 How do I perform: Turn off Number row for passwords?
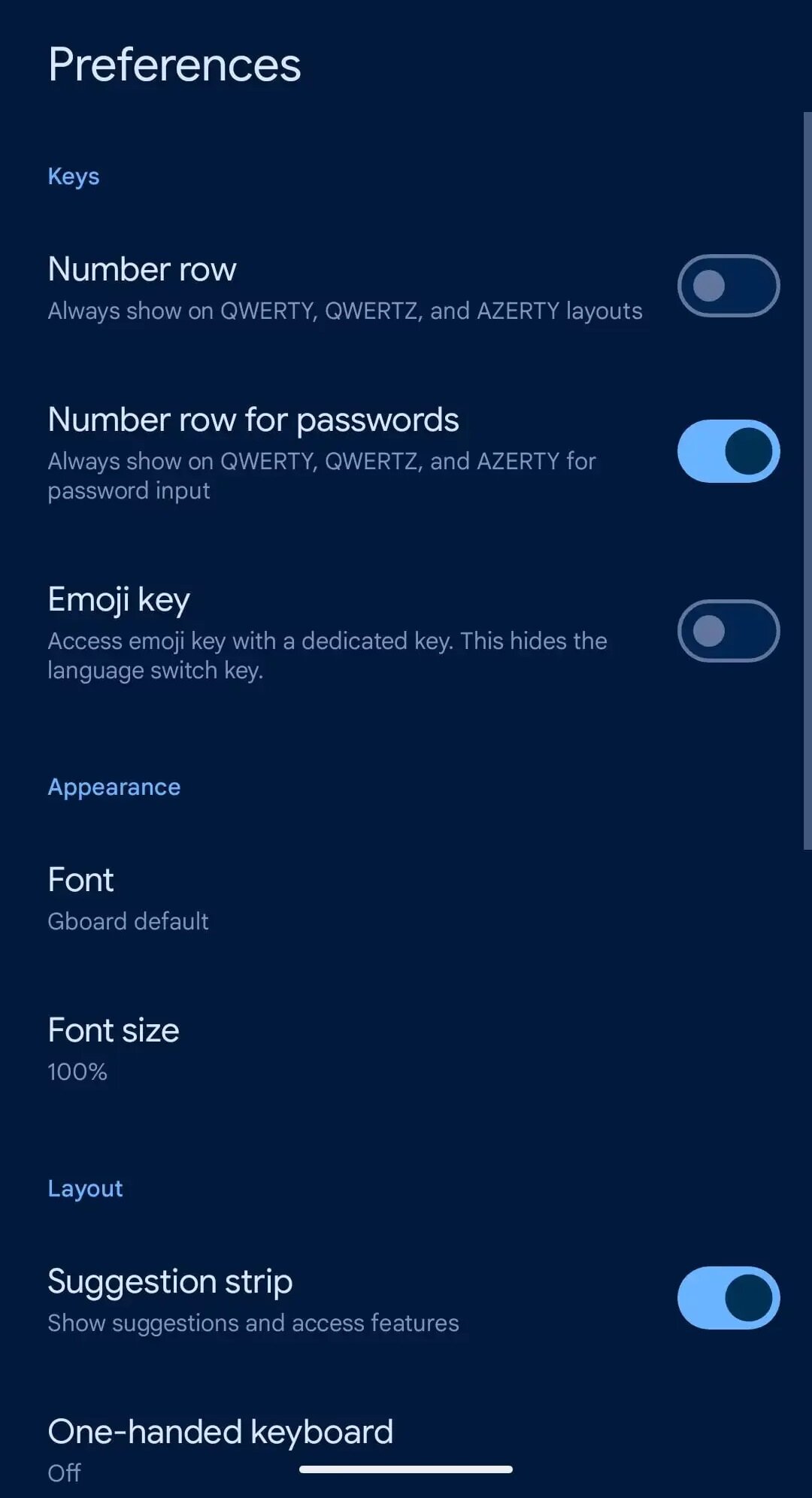(728, 451)
